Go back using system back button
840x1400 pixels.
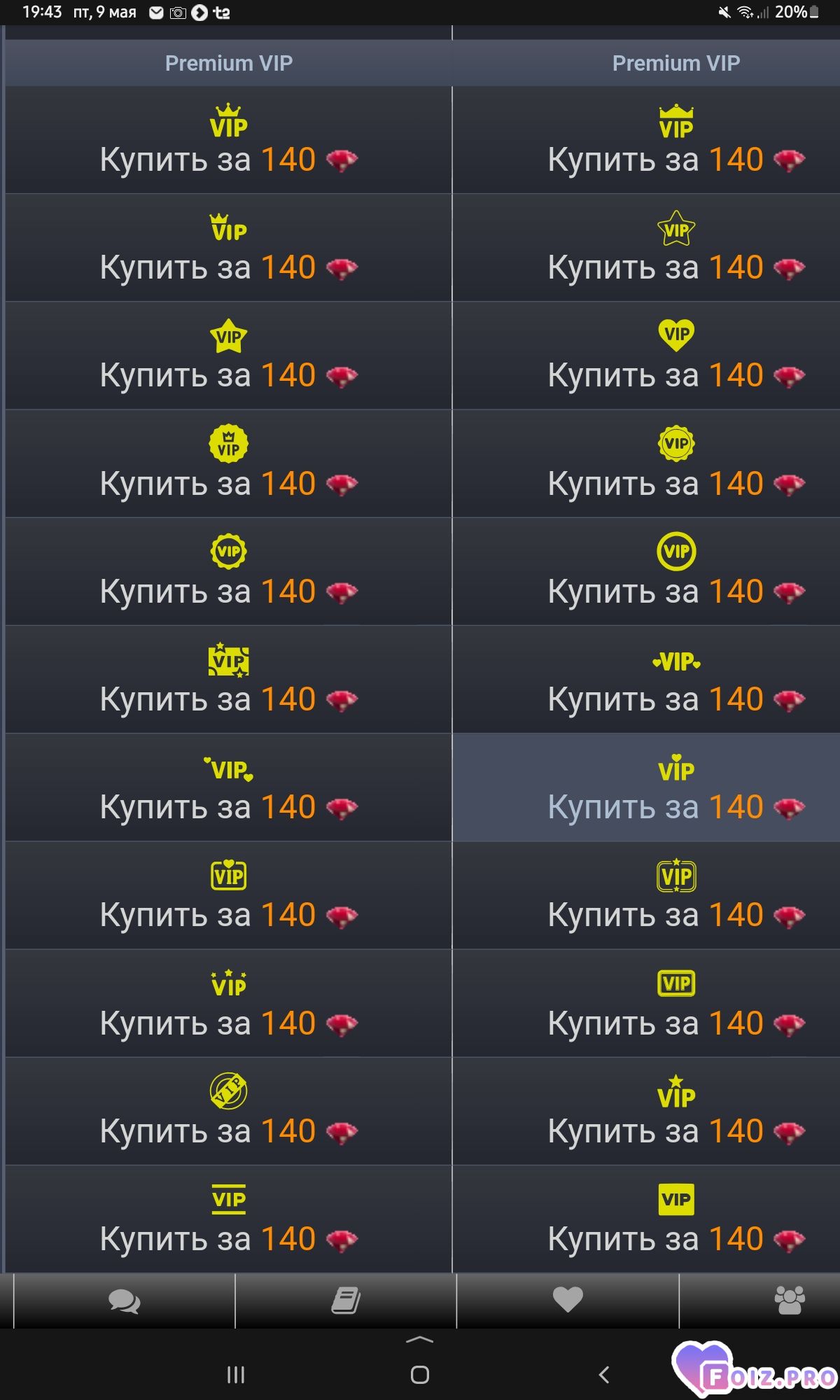[x=604, y=1375]
